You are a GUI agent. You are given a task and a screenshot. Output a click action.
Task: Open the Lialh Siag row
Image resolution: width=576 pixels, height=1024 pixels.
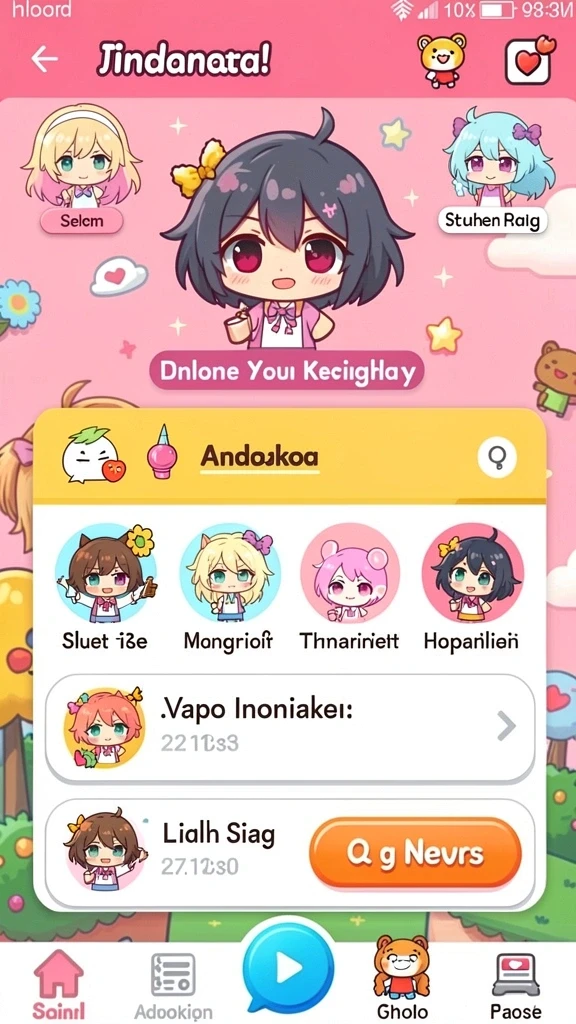pos(290,852)
